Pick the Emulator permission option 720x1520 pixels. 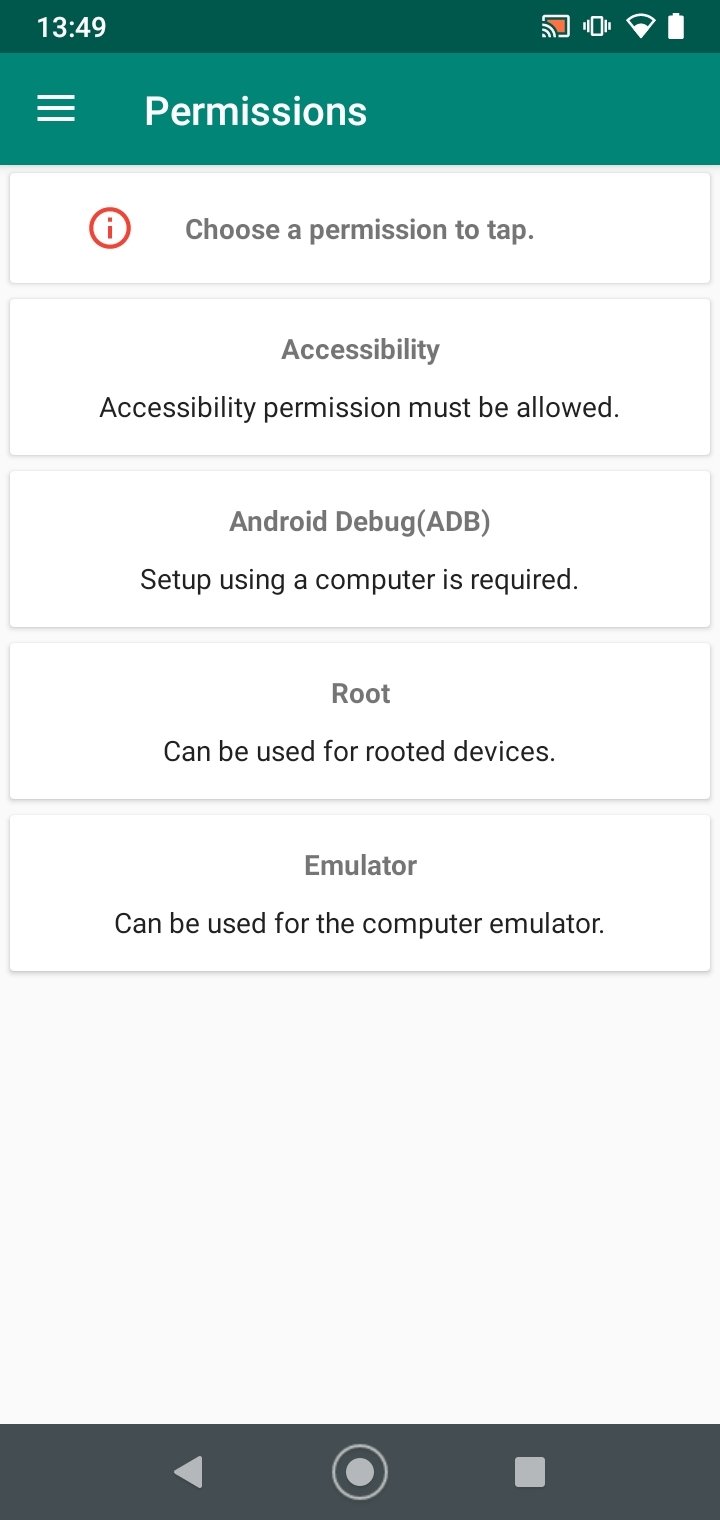pos(360,893)
